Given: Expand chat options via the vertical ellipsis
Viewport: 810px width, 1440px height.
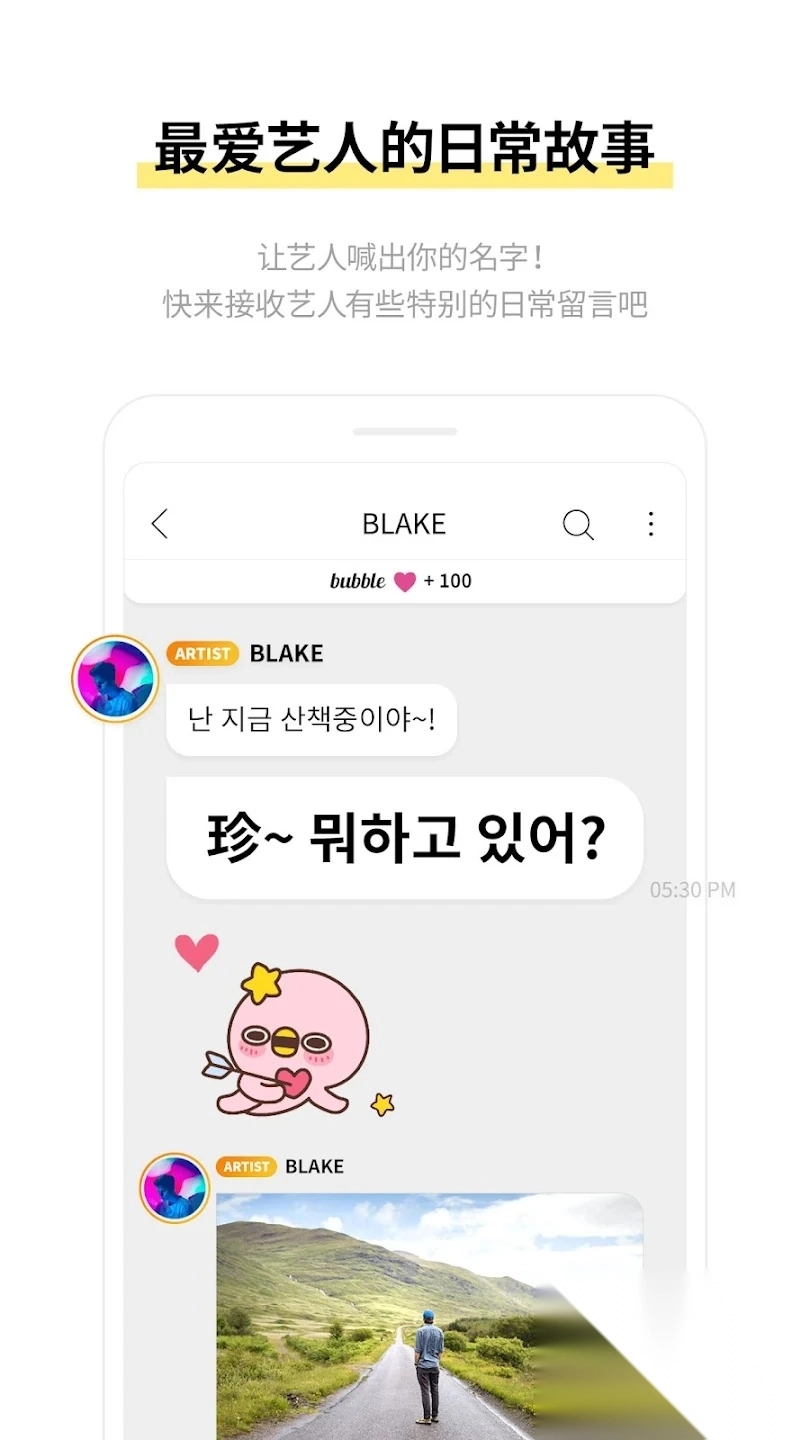Looking at the screenshot, I should (x=651, y=523).
